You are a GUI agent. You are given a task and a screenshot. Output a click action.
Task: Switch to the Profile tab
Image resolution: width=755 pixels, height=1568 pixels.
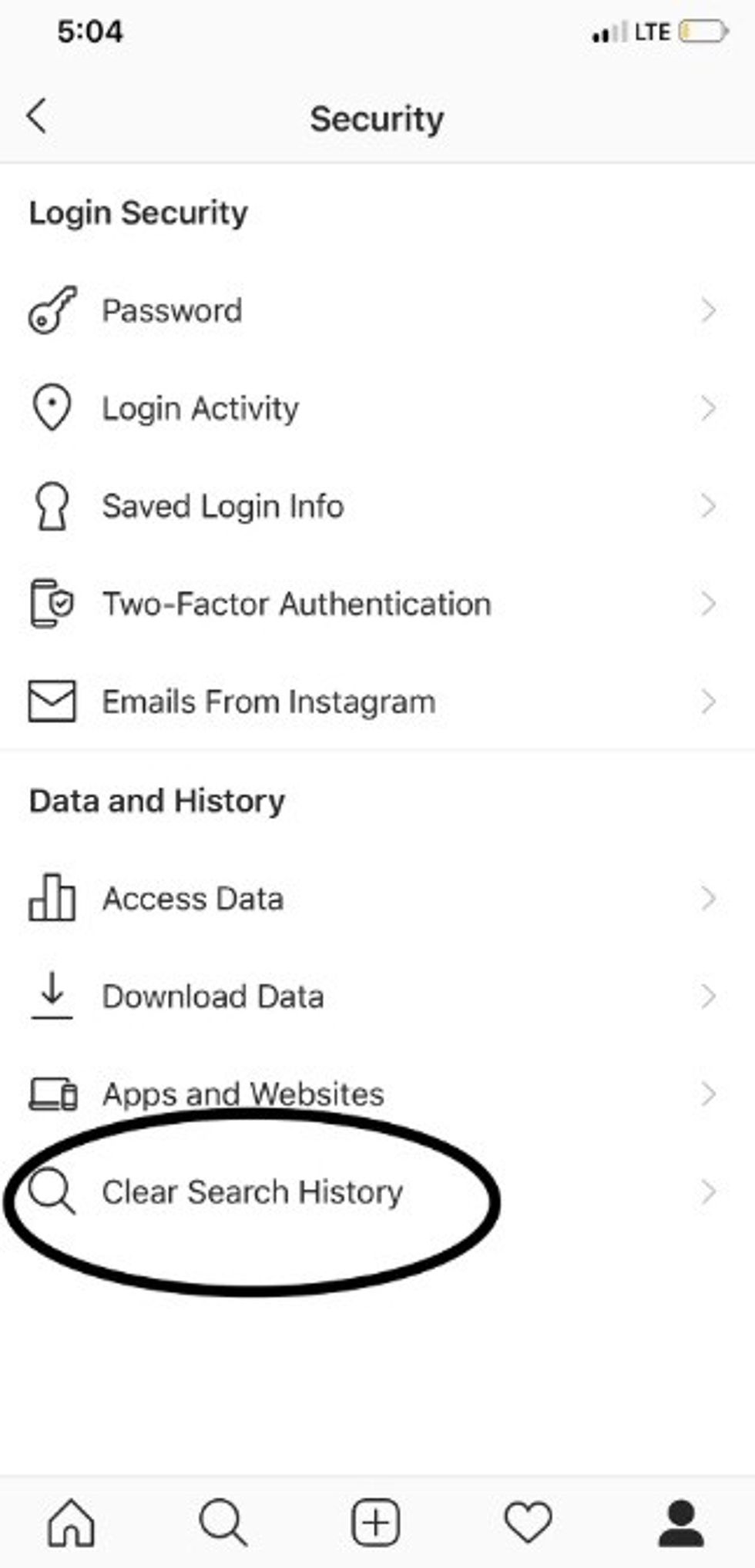(x=681, y=1523)
